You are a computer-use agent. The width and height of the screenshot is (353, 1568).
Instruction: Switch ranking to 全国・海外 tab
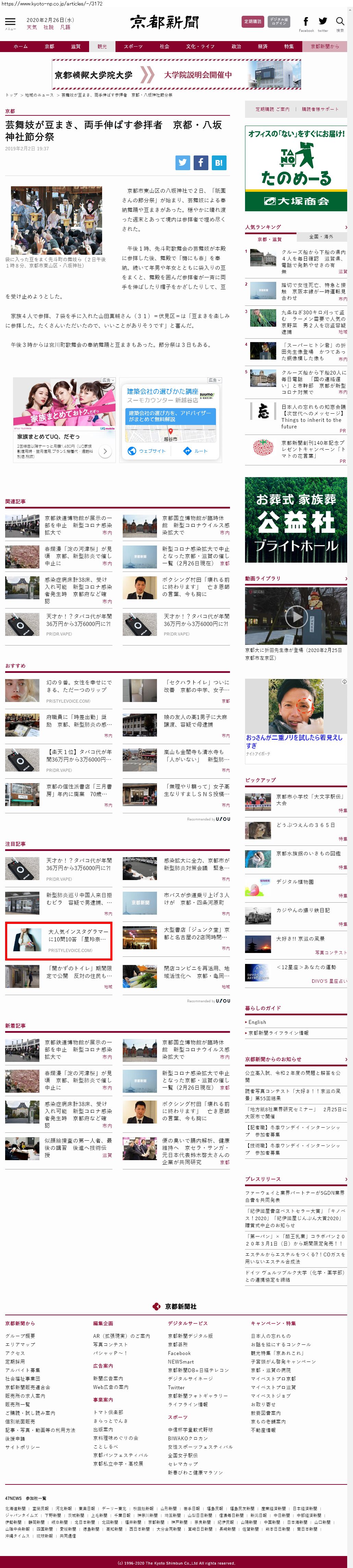pyautogui.click(x=321, y=236)
